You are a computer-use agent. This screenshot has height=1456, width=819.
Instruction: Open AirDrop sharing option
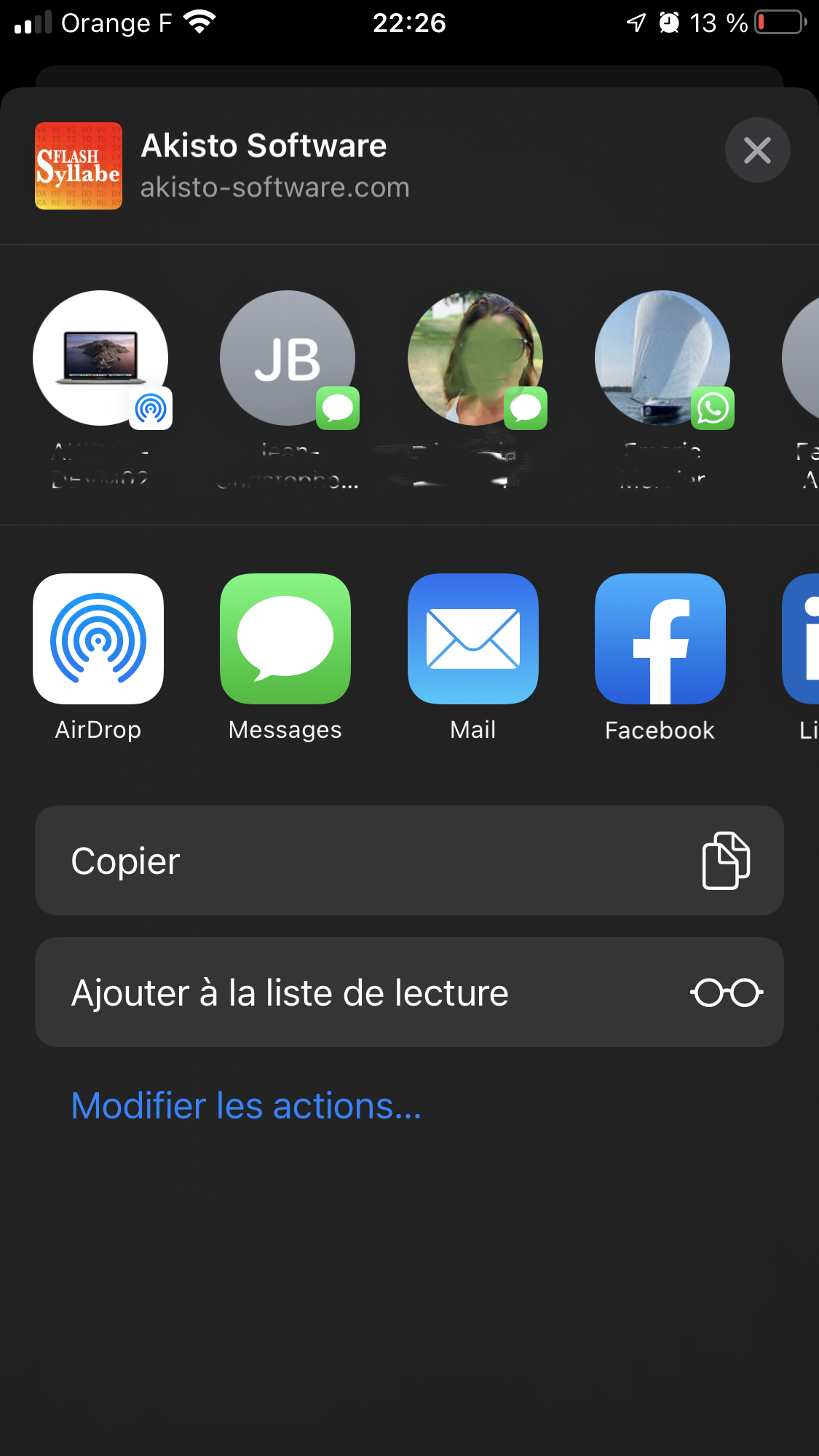pyautogui.click(x=98, y=639)
